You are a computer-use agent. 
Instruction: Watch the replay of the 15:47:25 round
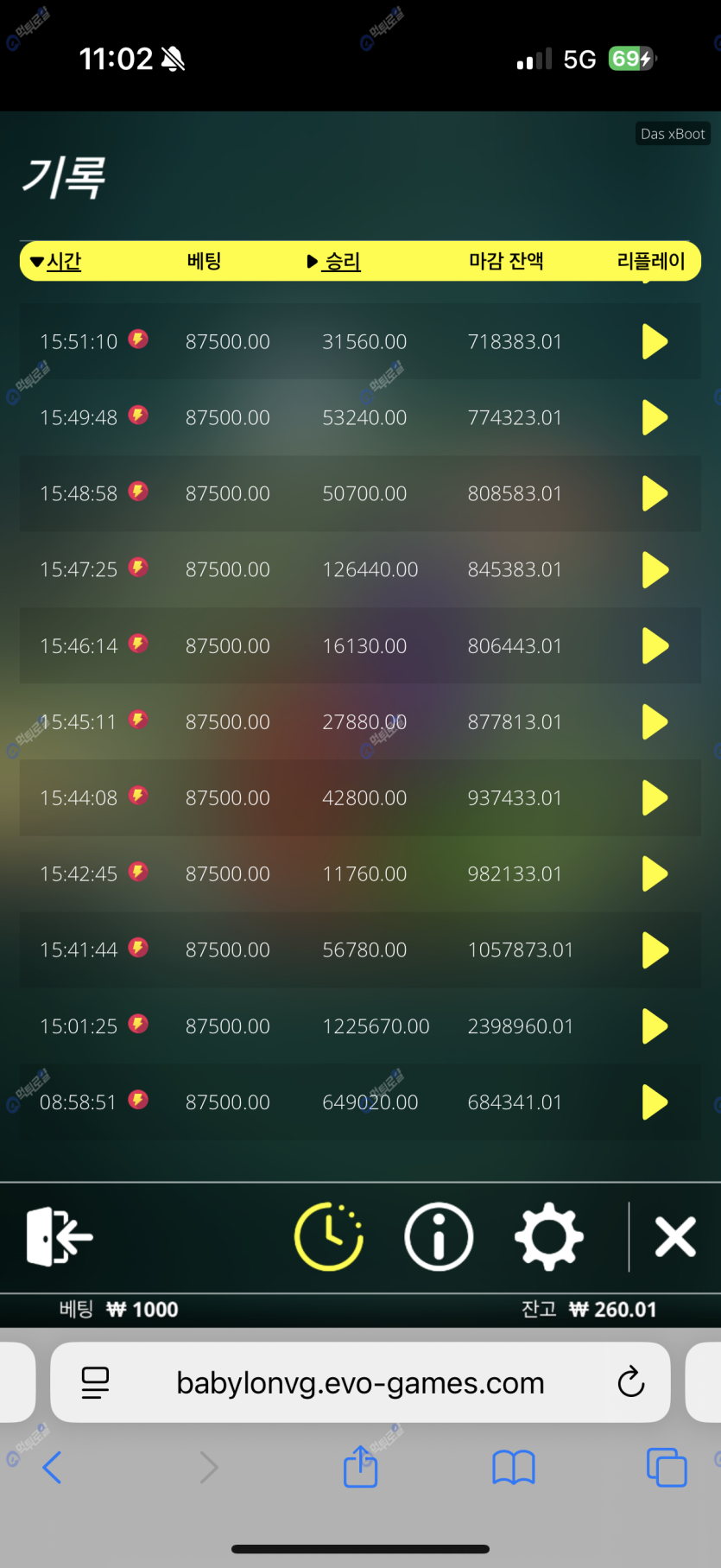pos(655,570)
